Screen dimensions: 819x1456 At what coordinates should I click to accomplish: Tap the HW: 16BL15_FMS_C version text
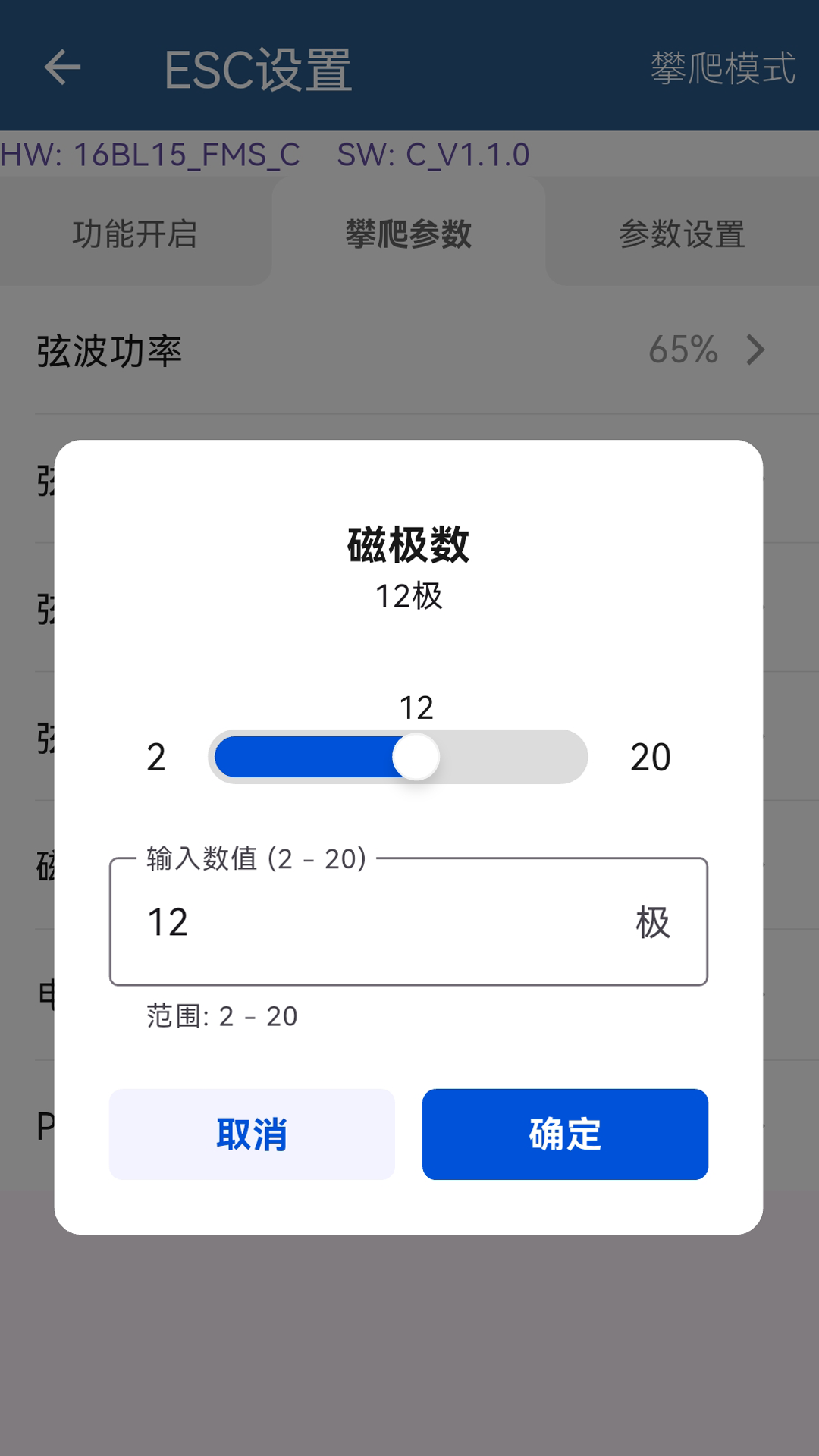(149, 154)
